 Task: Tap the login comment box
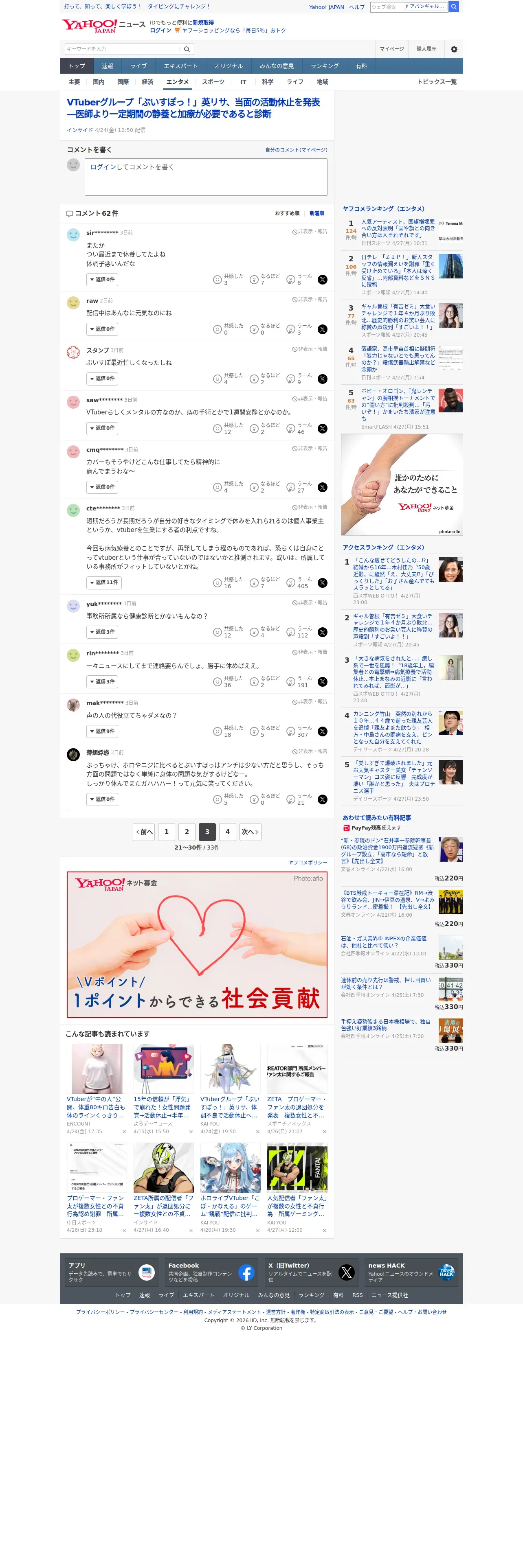(x=206, y=177)
